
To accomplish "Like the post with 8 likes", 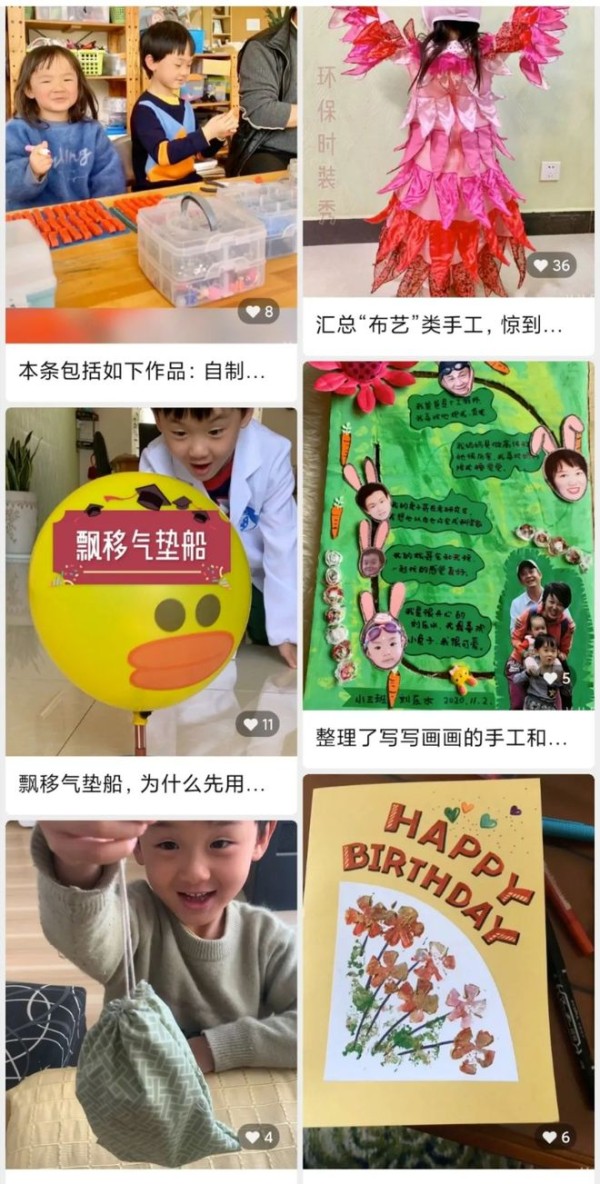I will pyautogui.click(x=249, y=312).
